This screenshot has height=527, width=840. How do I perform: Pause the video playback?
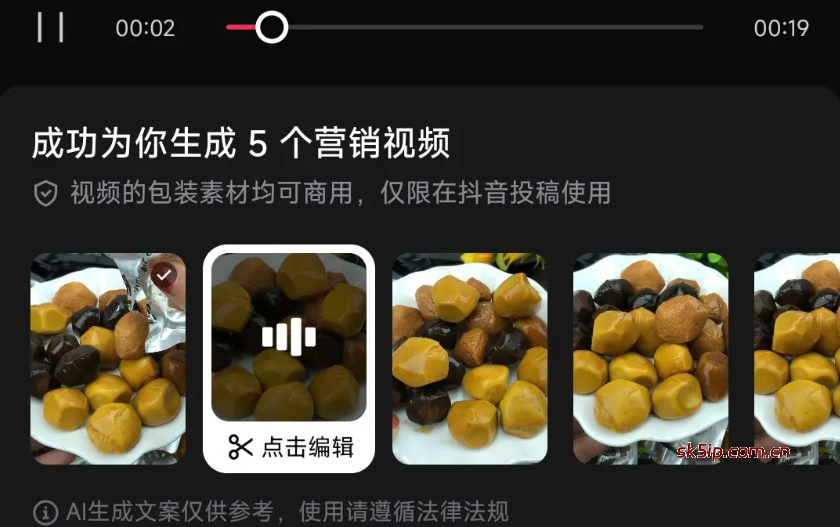(50, 28)
